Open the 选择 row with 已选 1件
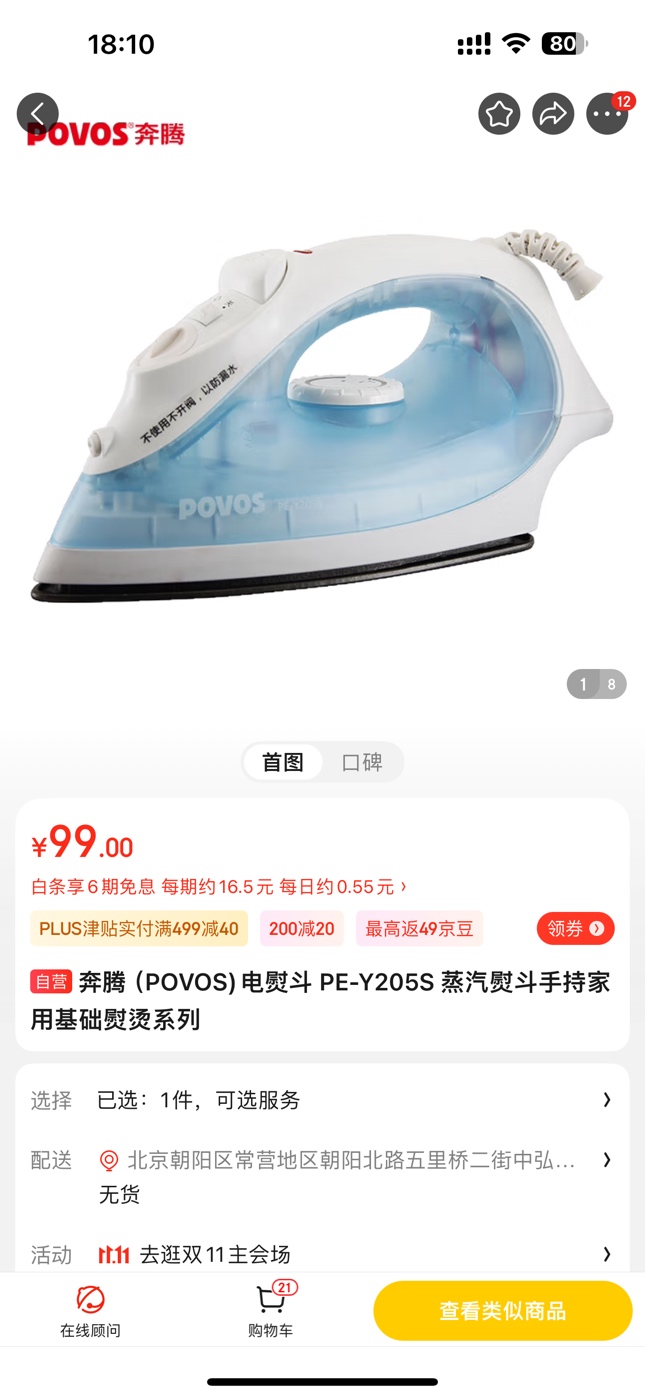Viewport: 645px width, 1398px height. pyautogui.click(x=320, y=1100)
